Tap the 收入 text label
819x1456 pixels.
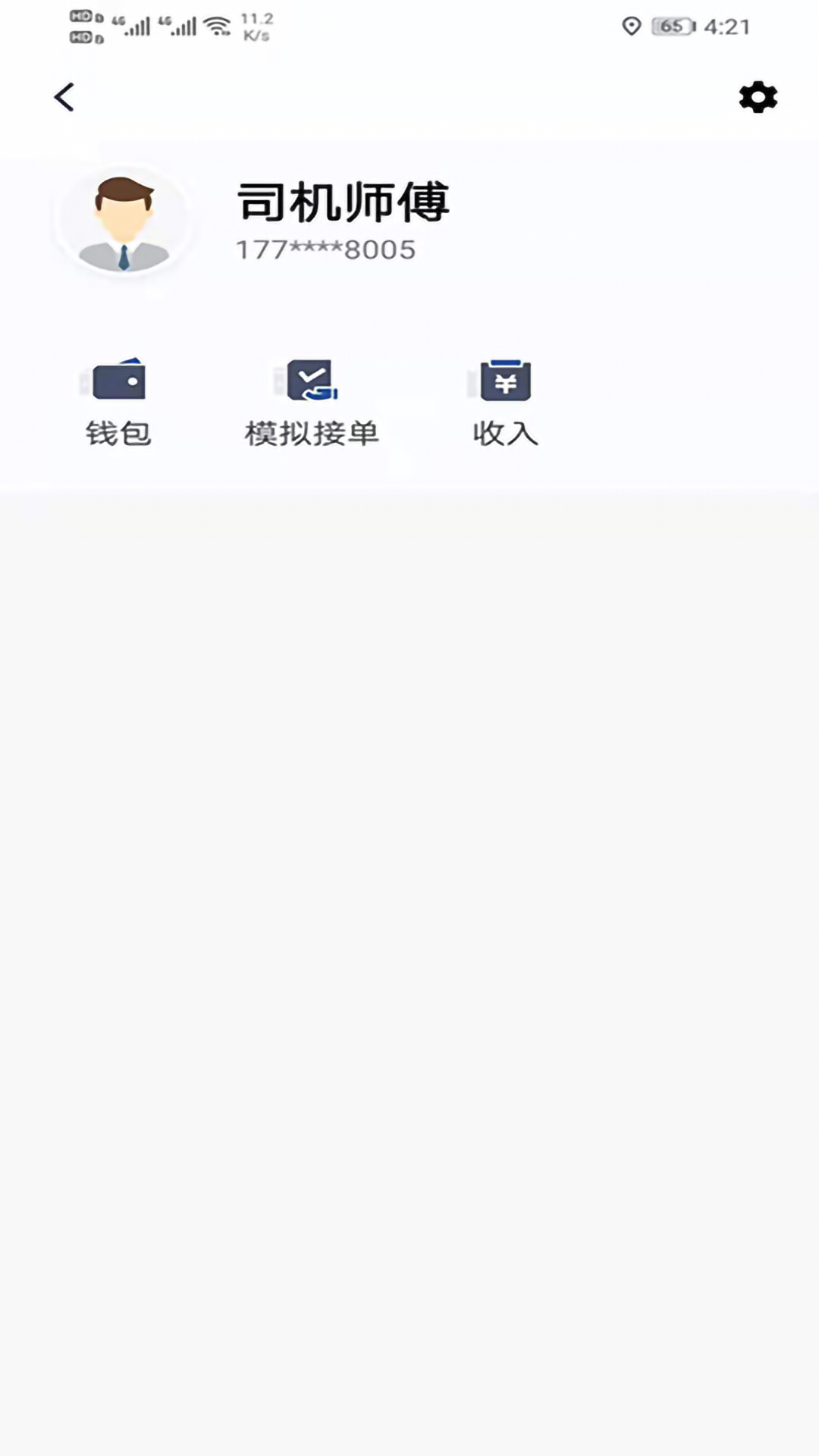point(504,434)
